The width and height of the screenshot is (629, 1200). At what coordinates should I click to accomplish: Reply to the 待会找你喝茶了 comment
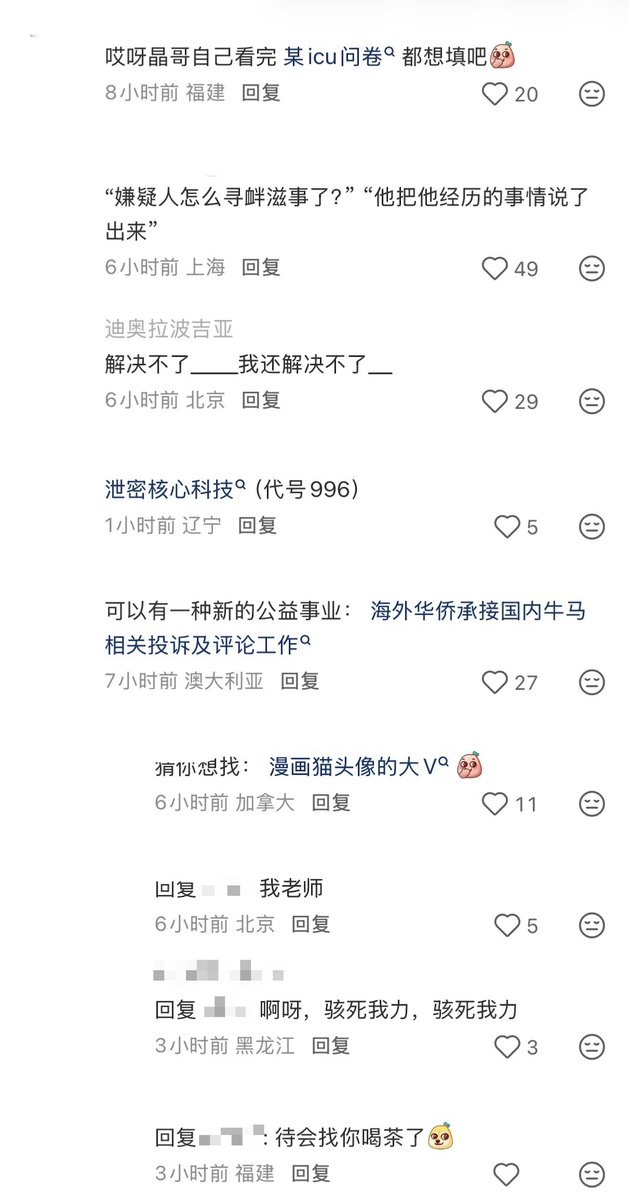pyautogui.click(x=311, y=1173)
